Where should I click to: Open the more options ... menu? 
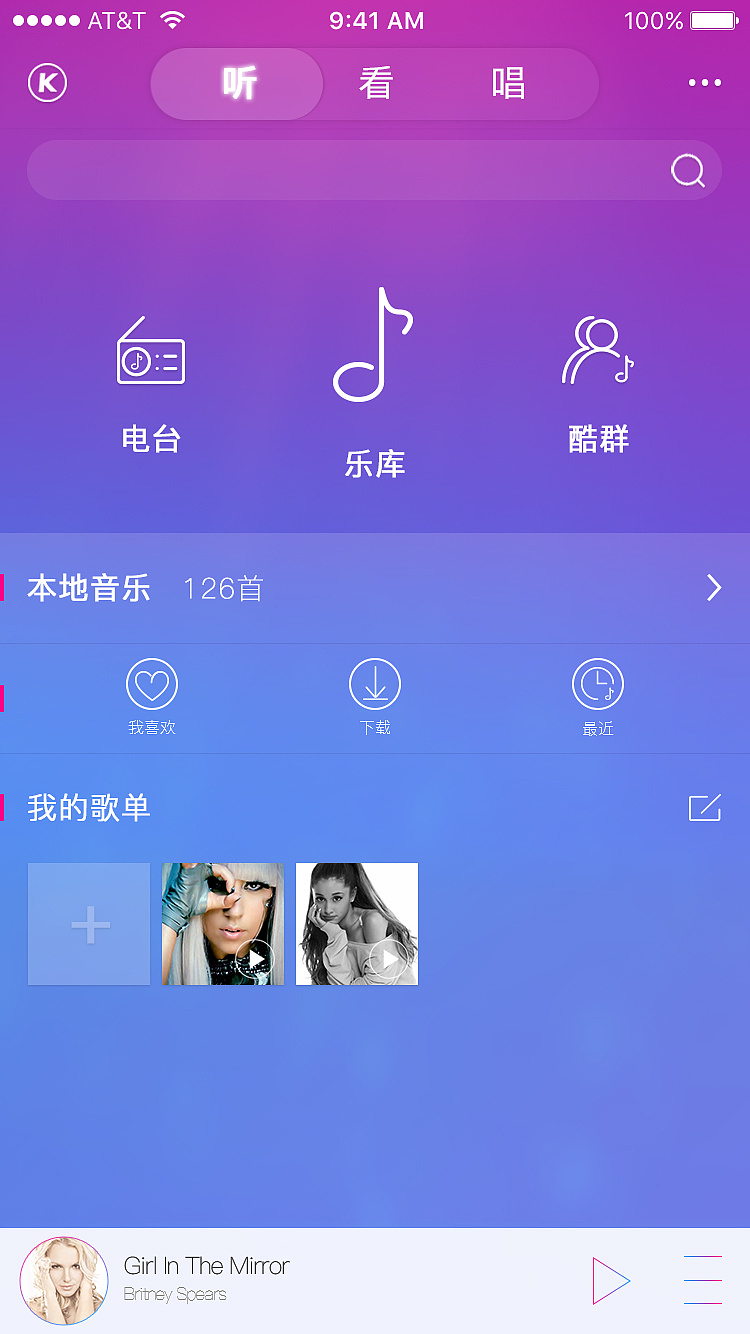(x=703, y=83)
